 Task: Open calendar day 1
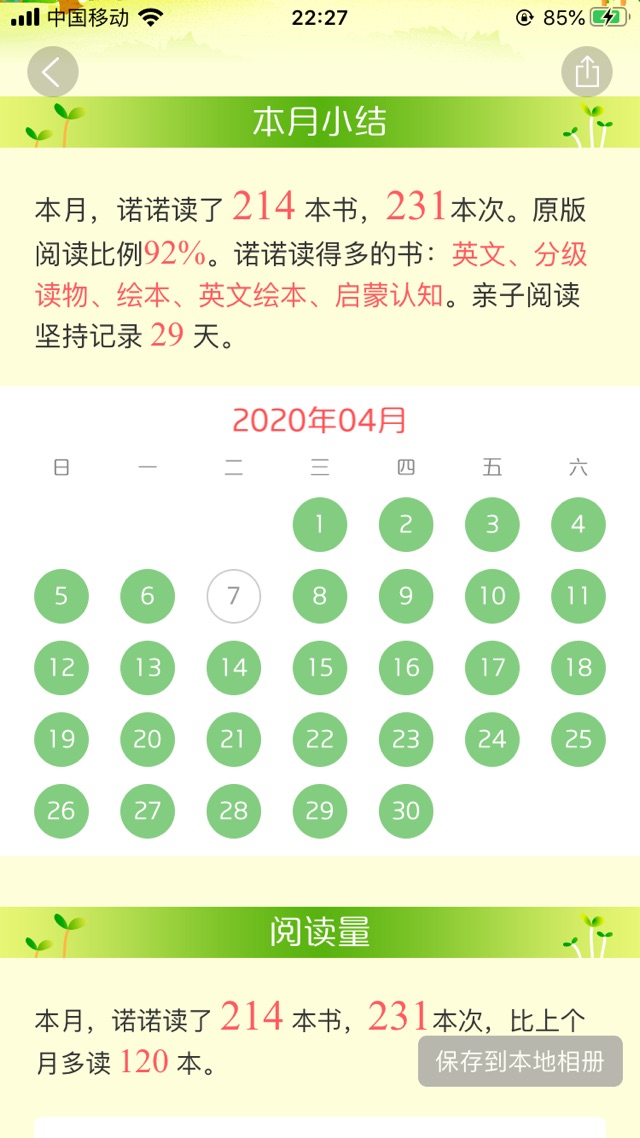[320, 525]
